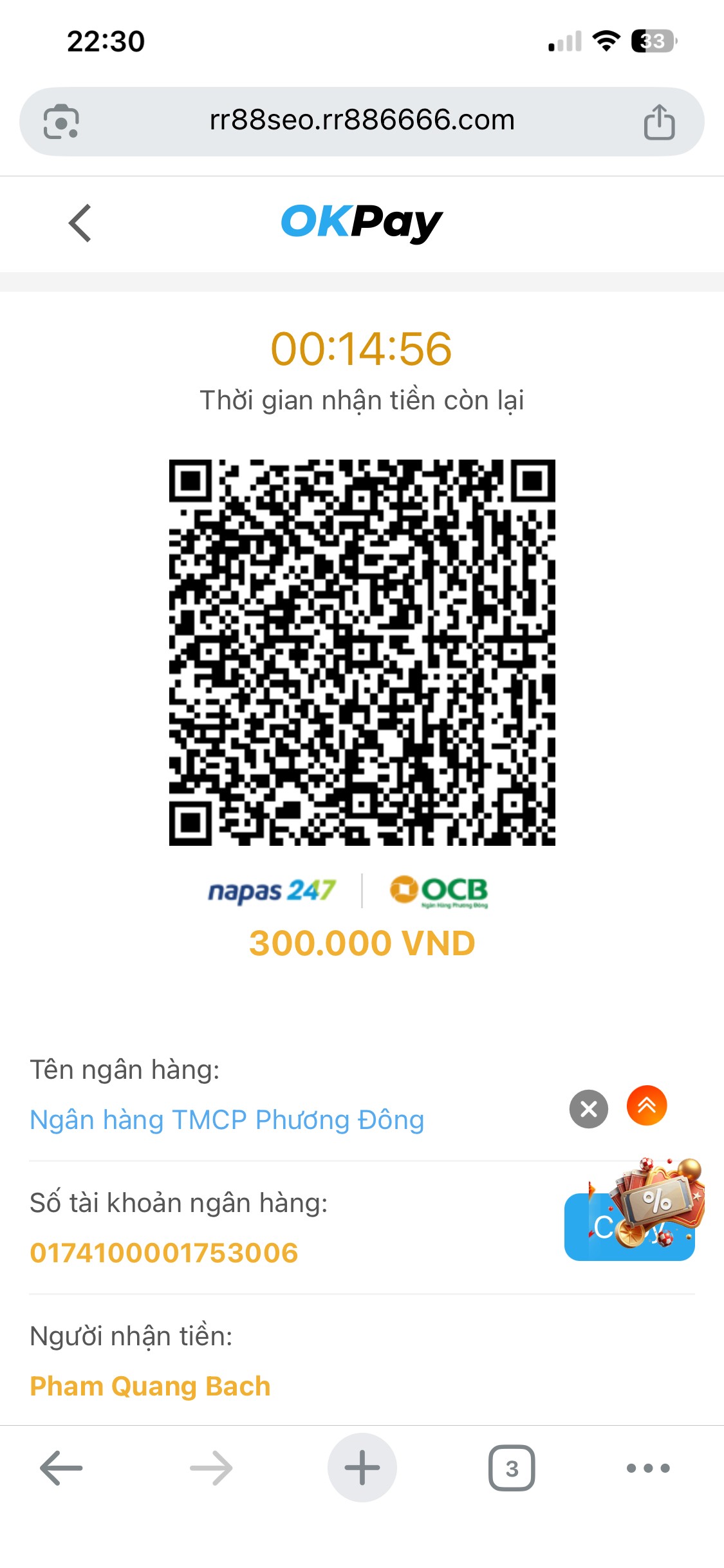Open the browser more options menu
This screenshot has width=724, height=1568.
pyautogui.click(x=648, y=1468)
